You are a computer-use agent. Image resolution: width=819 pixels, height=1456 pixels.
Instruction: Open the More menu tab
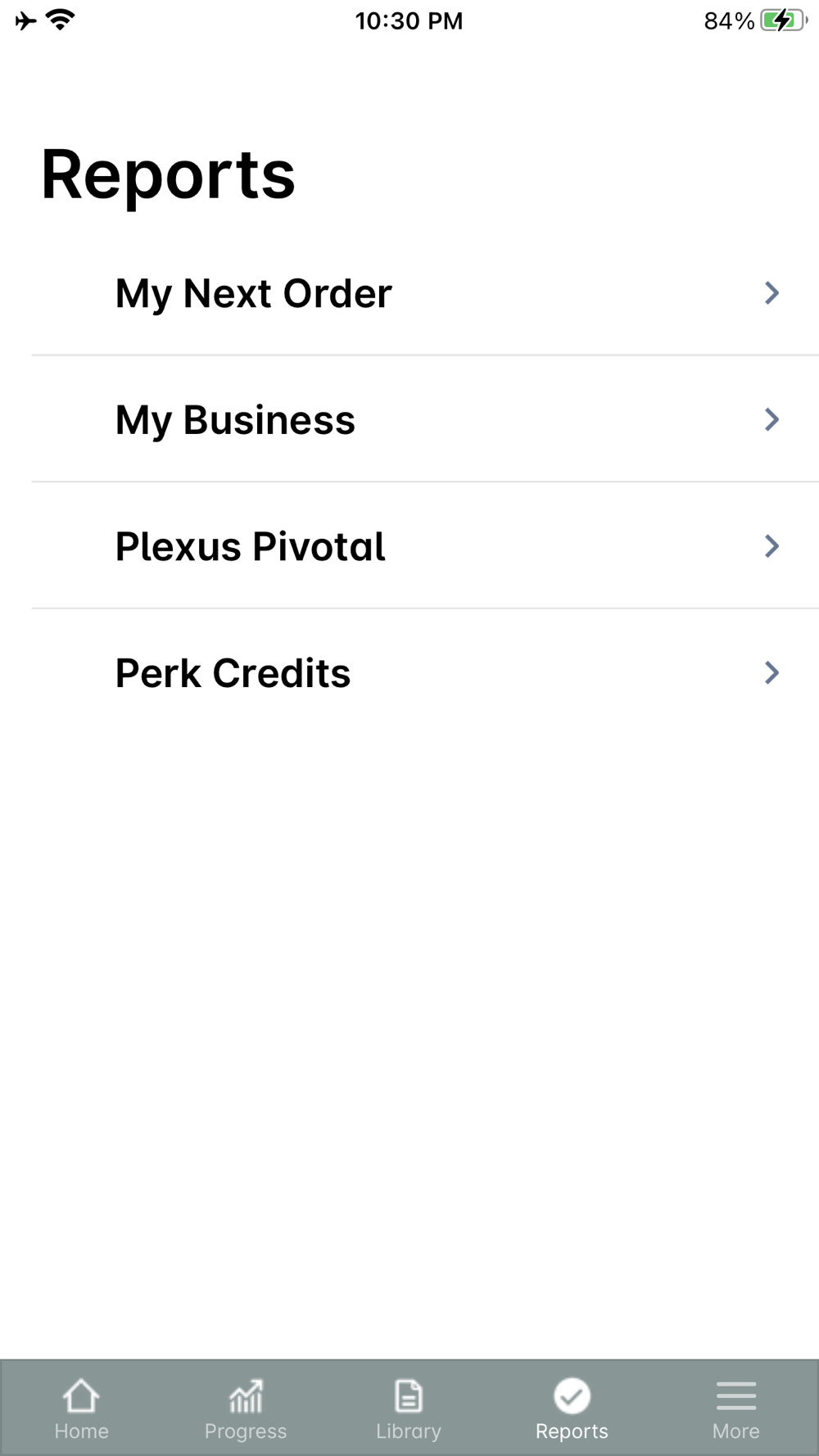(x=735, y=1409)
